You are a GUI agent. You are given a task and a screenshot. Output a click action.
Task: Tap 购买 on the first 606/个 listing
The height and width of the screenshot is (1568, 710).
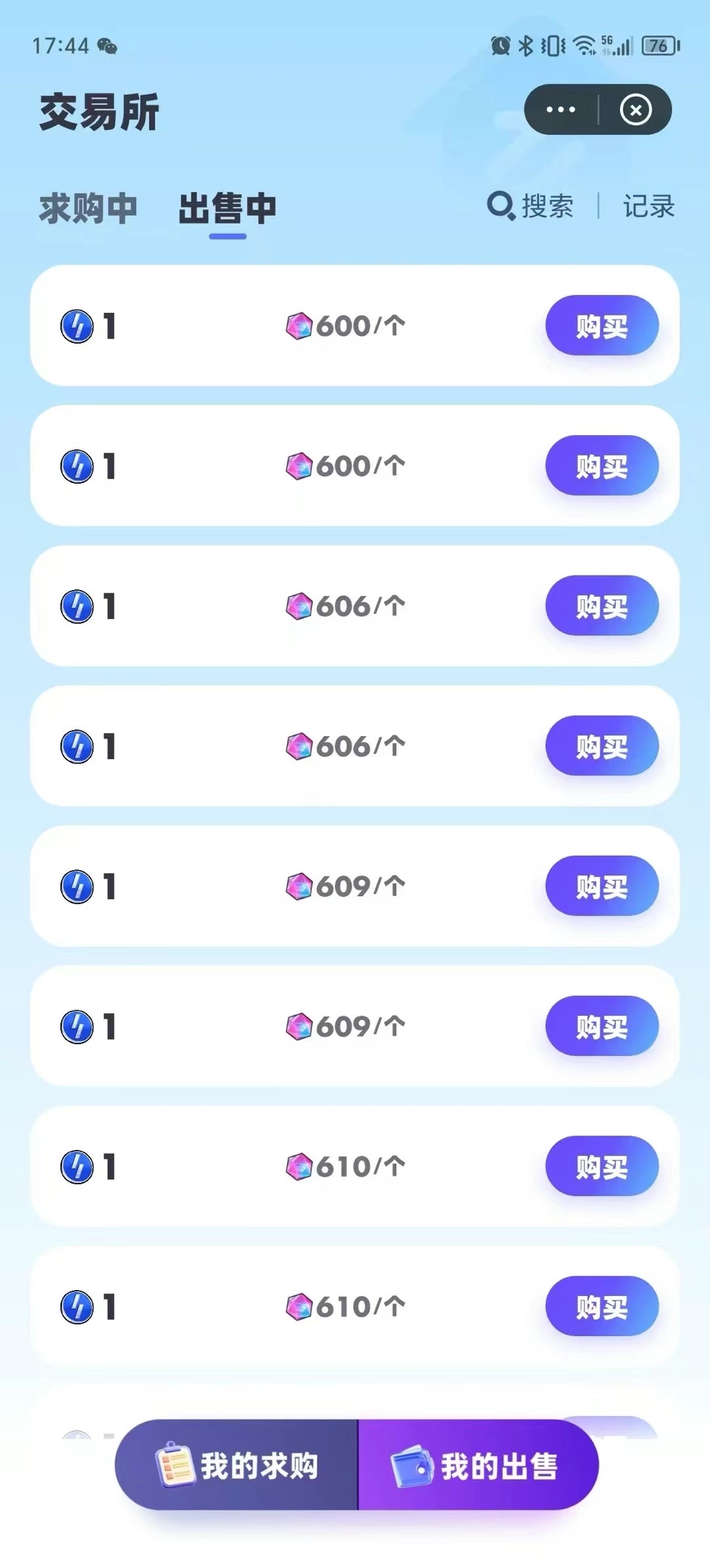[602, 605]
